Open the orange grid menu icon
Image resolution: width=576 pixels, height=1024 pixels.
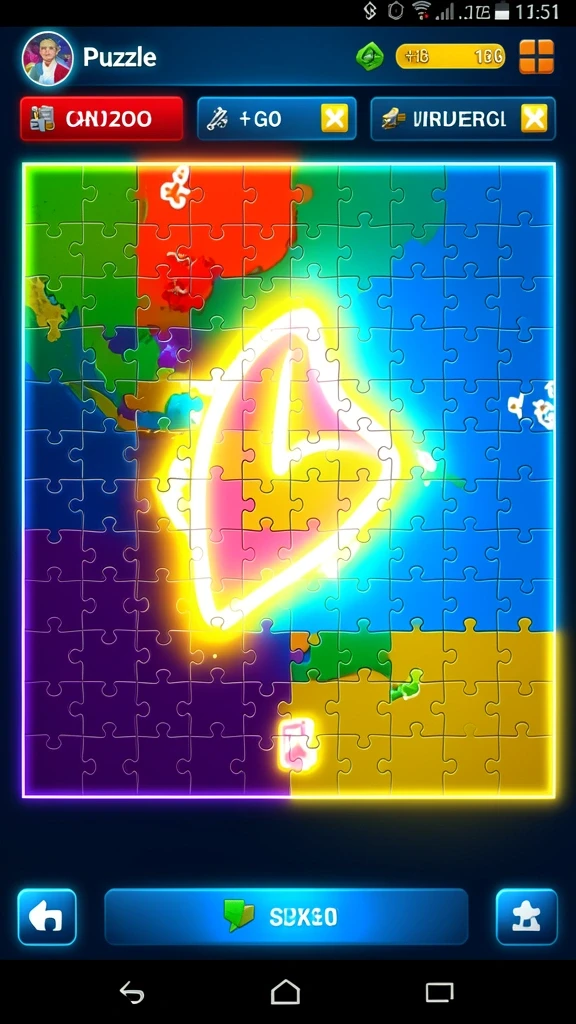[x=536, y=57]
